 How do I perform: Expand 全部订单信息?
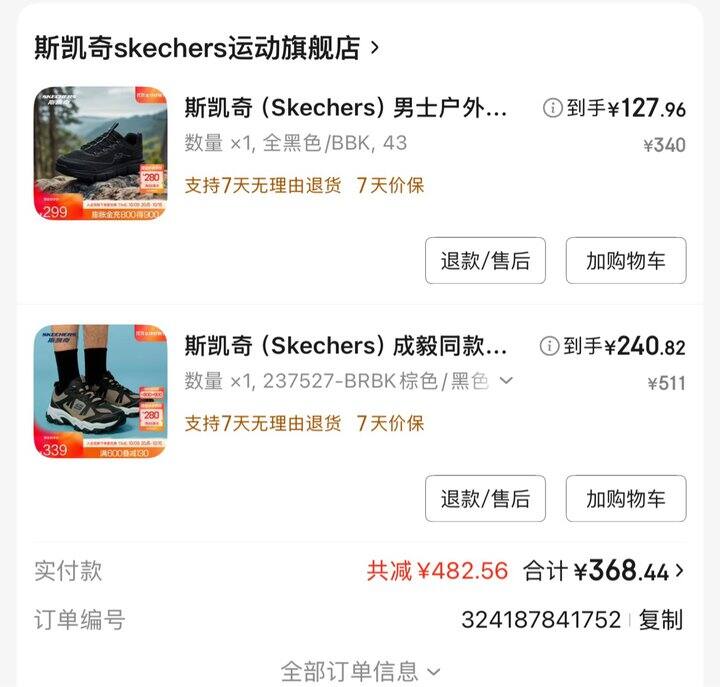360,672
